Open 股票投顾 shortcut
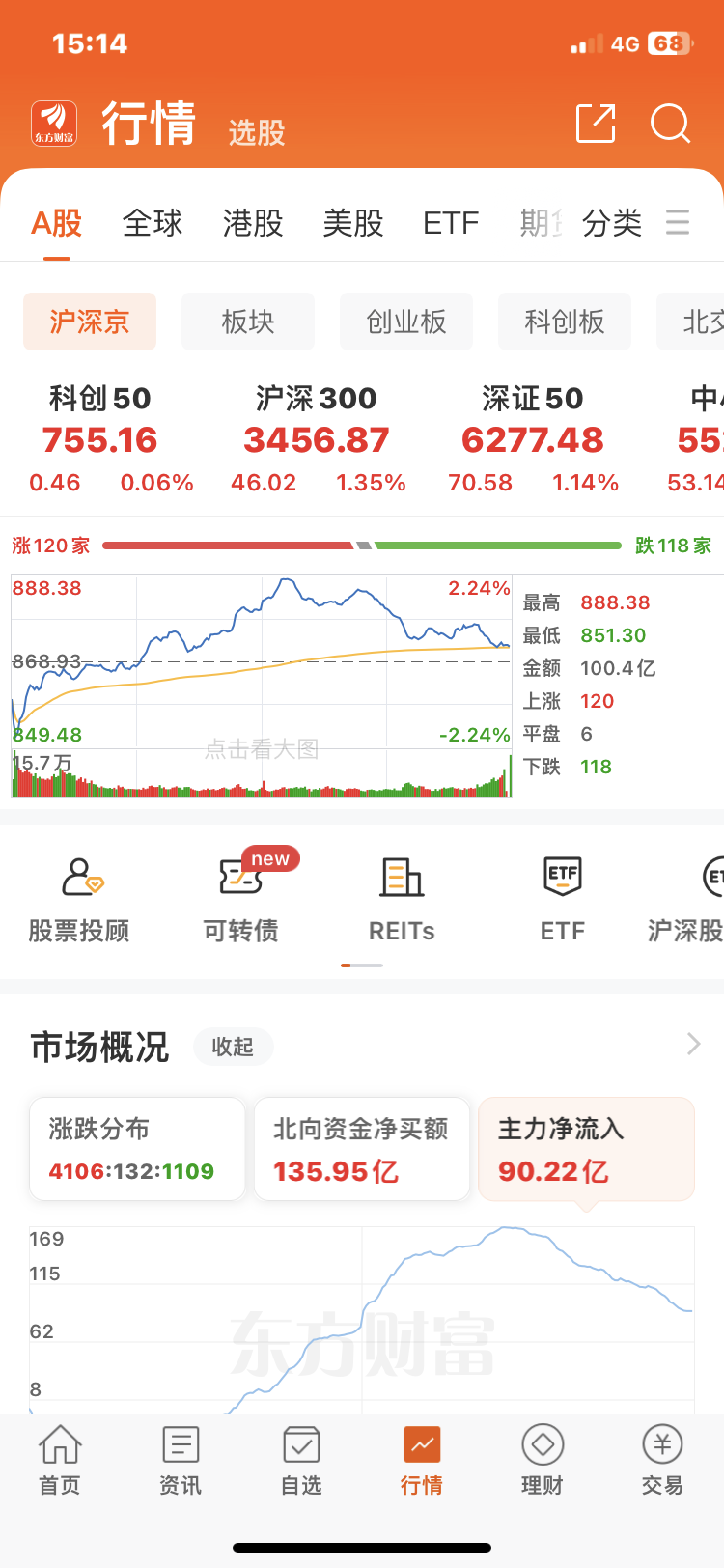 click(79, 900)
